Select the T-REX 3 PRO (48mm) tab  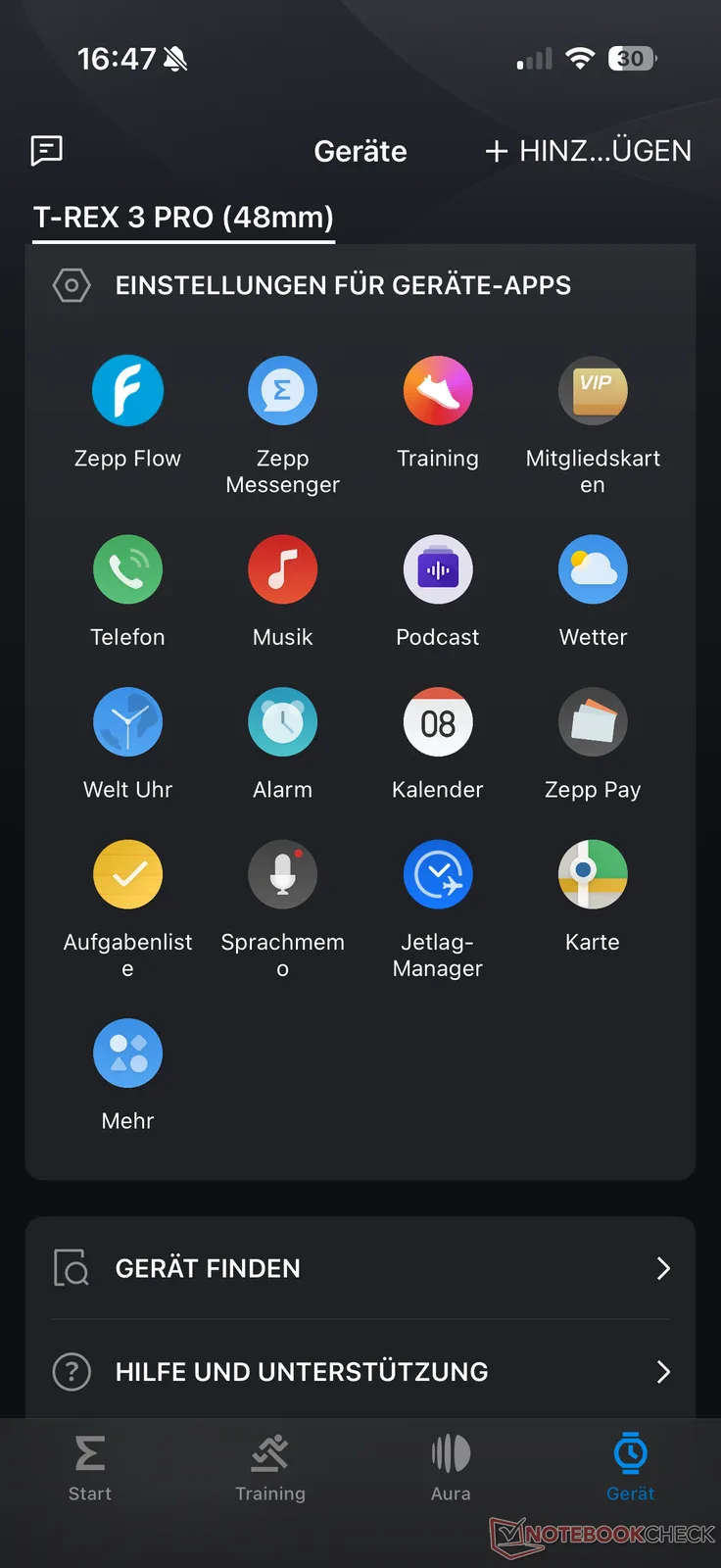pos(183,217)
